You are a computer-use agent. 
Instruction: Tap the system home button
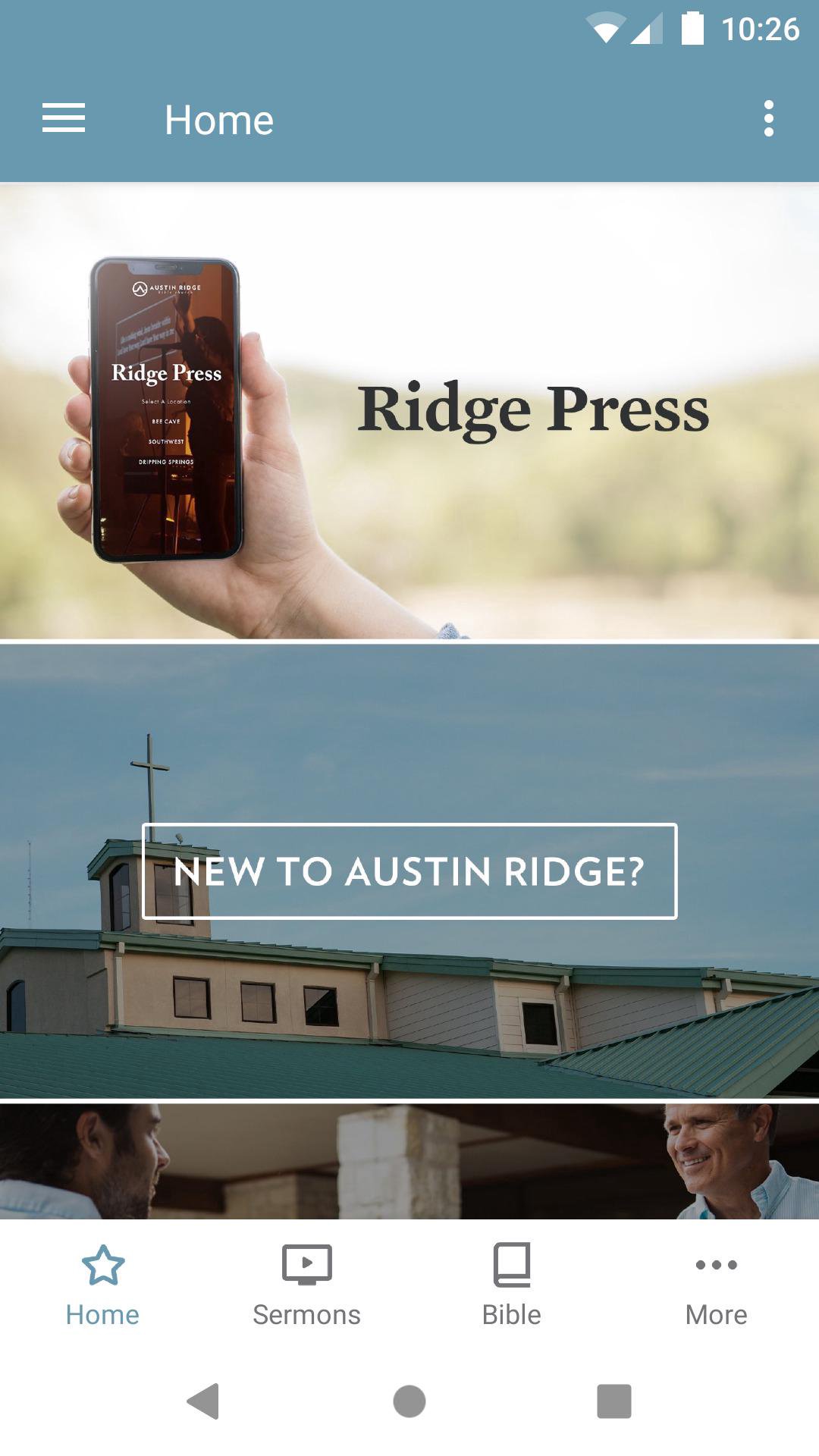409,1401
